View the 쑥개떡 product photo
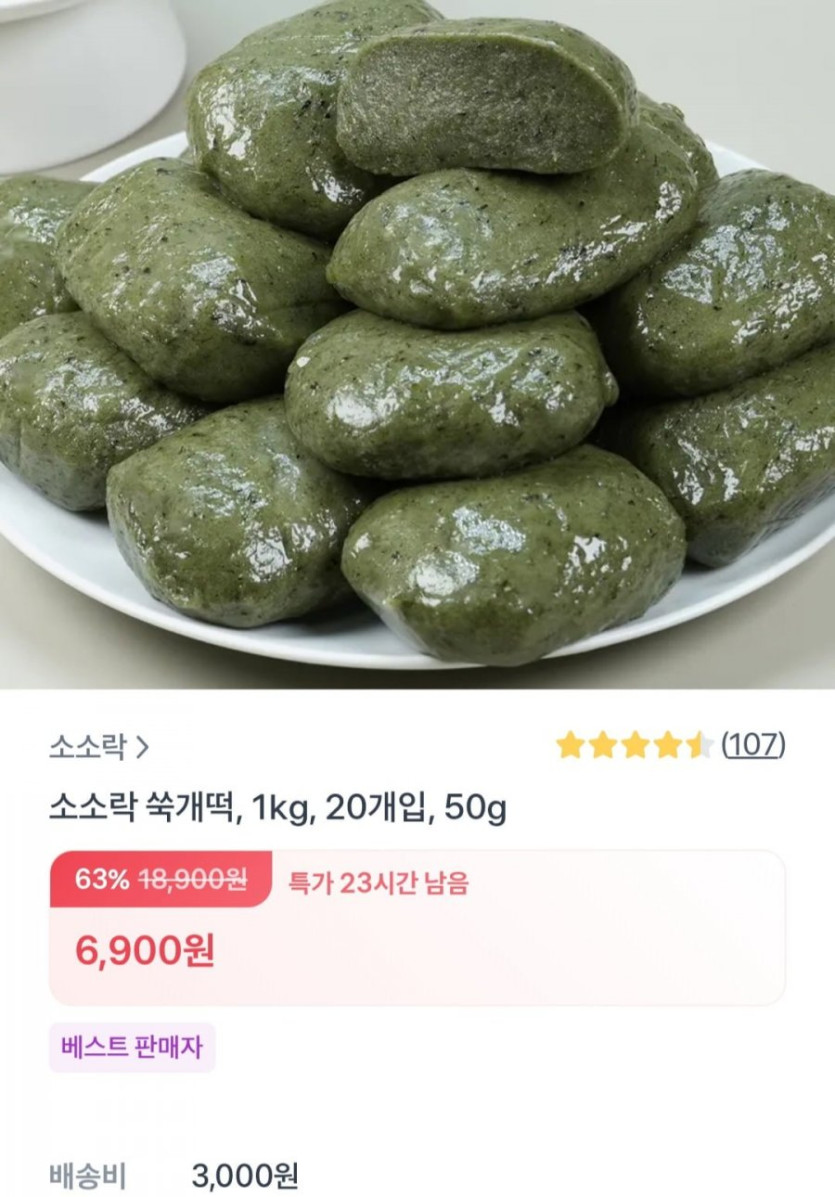Screen dimensions: 835x1197 (417, 340)
